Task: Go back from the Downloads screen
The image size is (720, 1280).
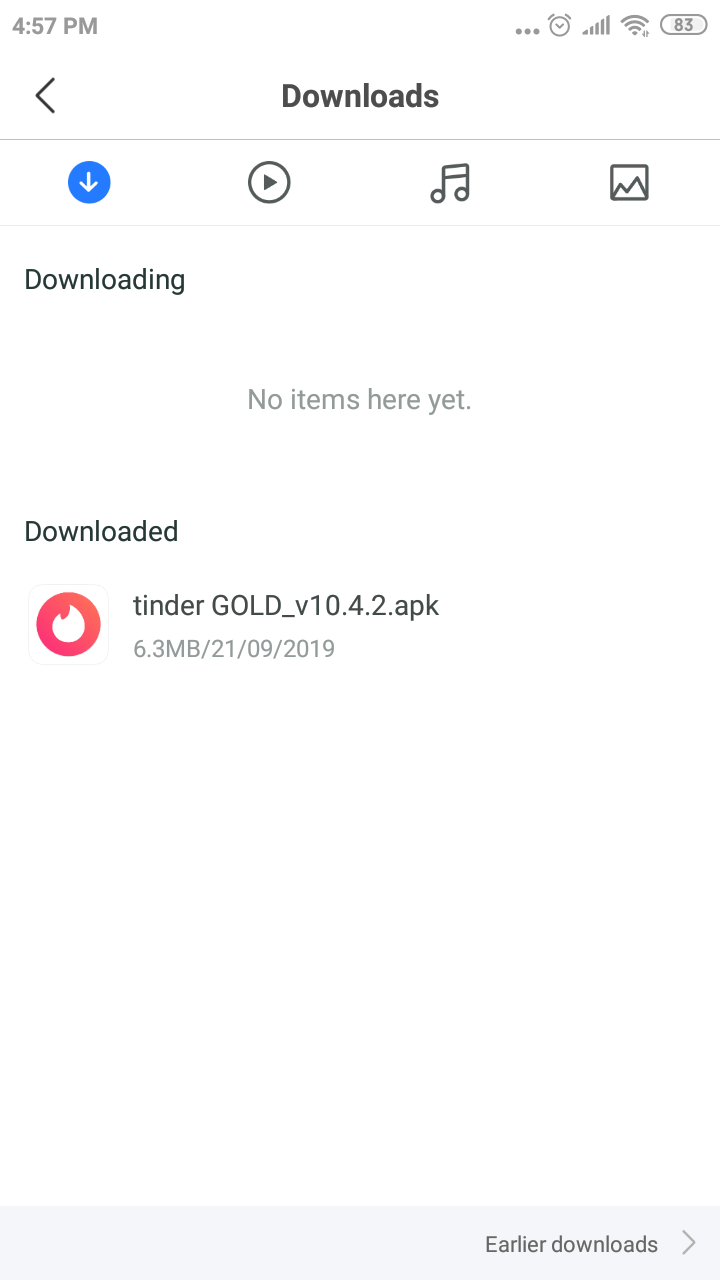Action: [45, 96]
